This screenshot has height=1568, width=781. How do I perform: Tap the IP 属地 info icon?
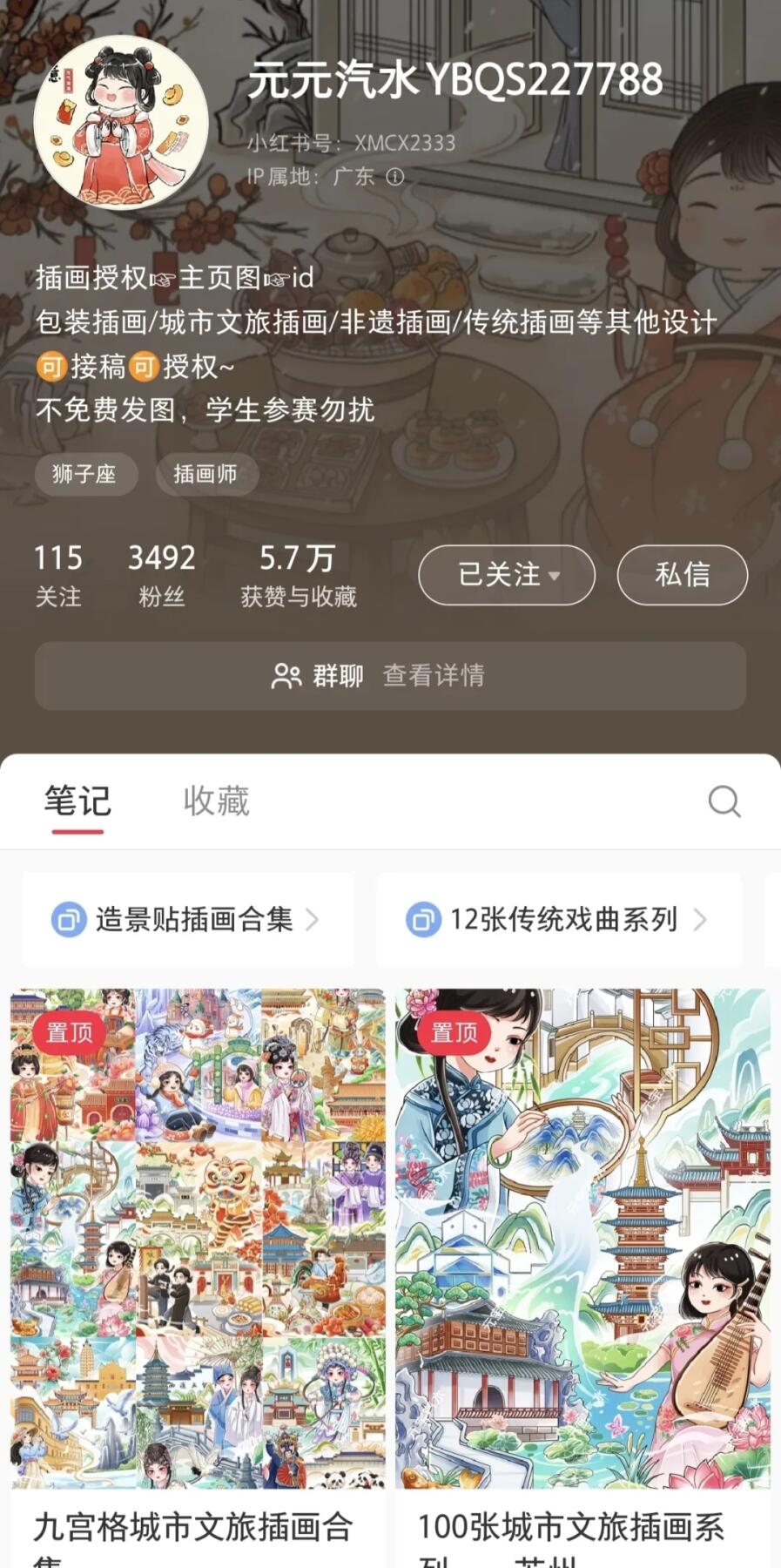click(396, 176)
